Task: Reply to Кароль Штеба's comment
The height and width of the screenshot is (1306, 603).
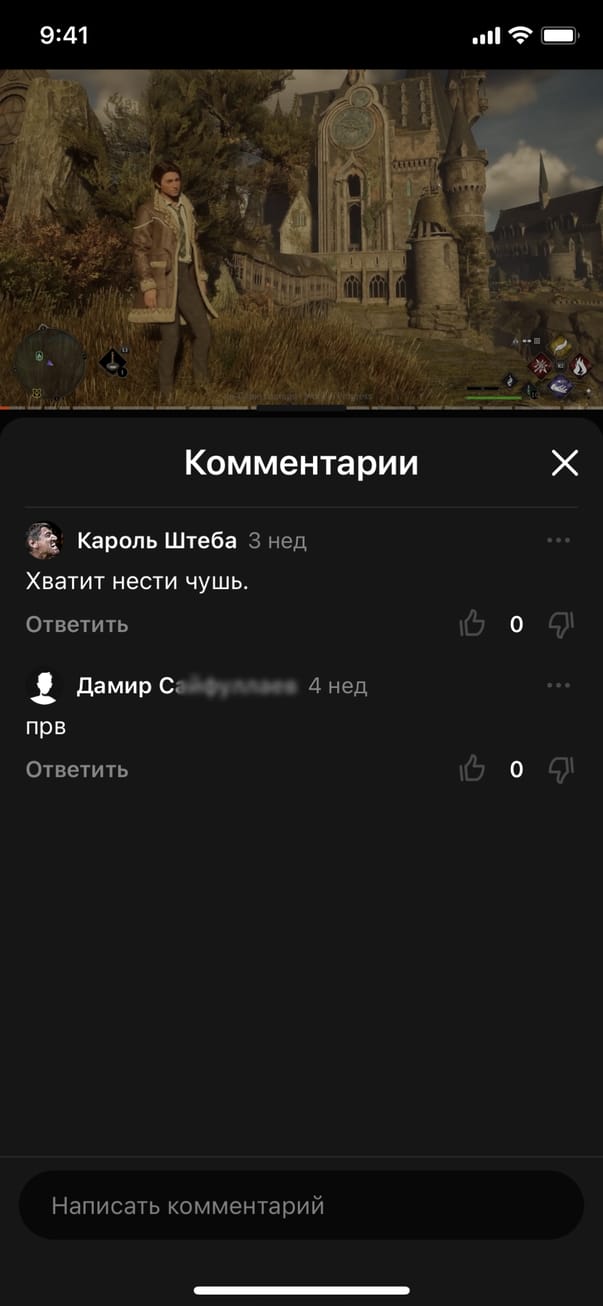Action: tap(77, 625)
